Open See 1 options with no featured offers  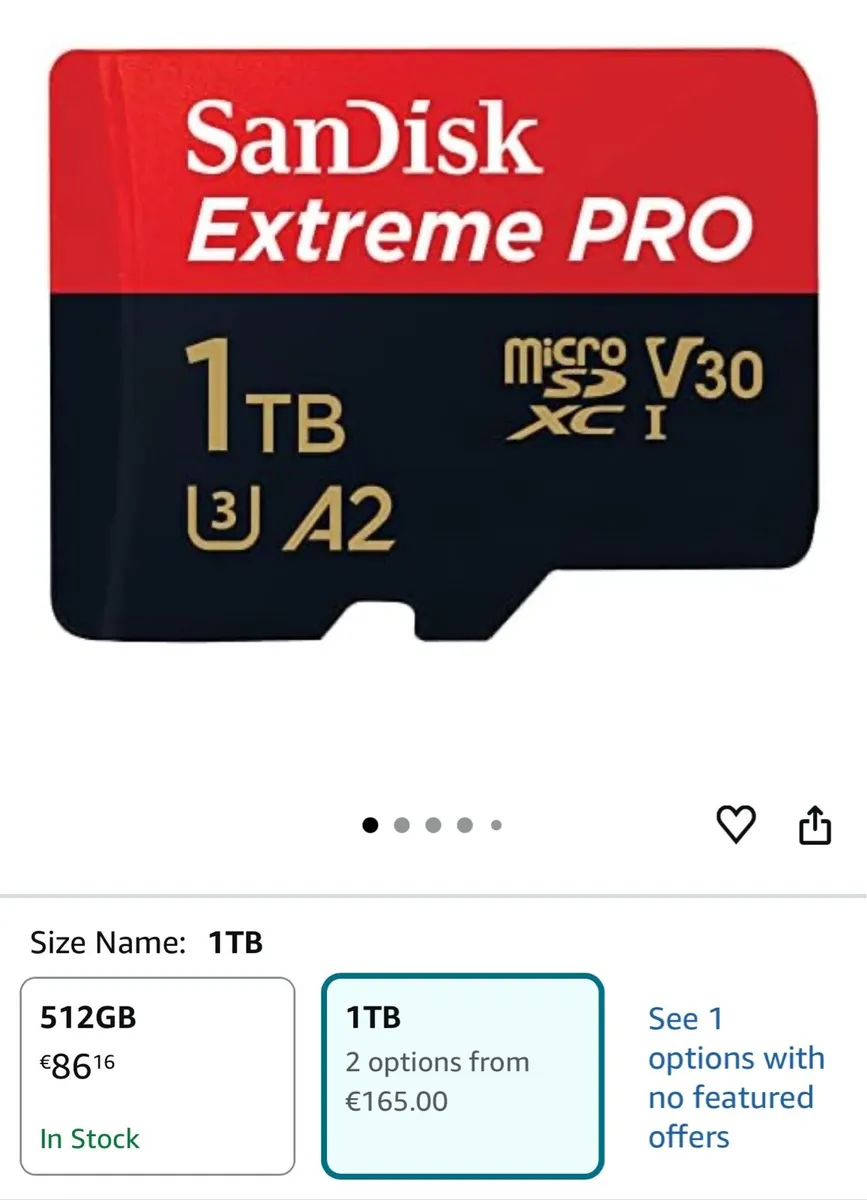pyautogui.click(x=736, y=1078)
